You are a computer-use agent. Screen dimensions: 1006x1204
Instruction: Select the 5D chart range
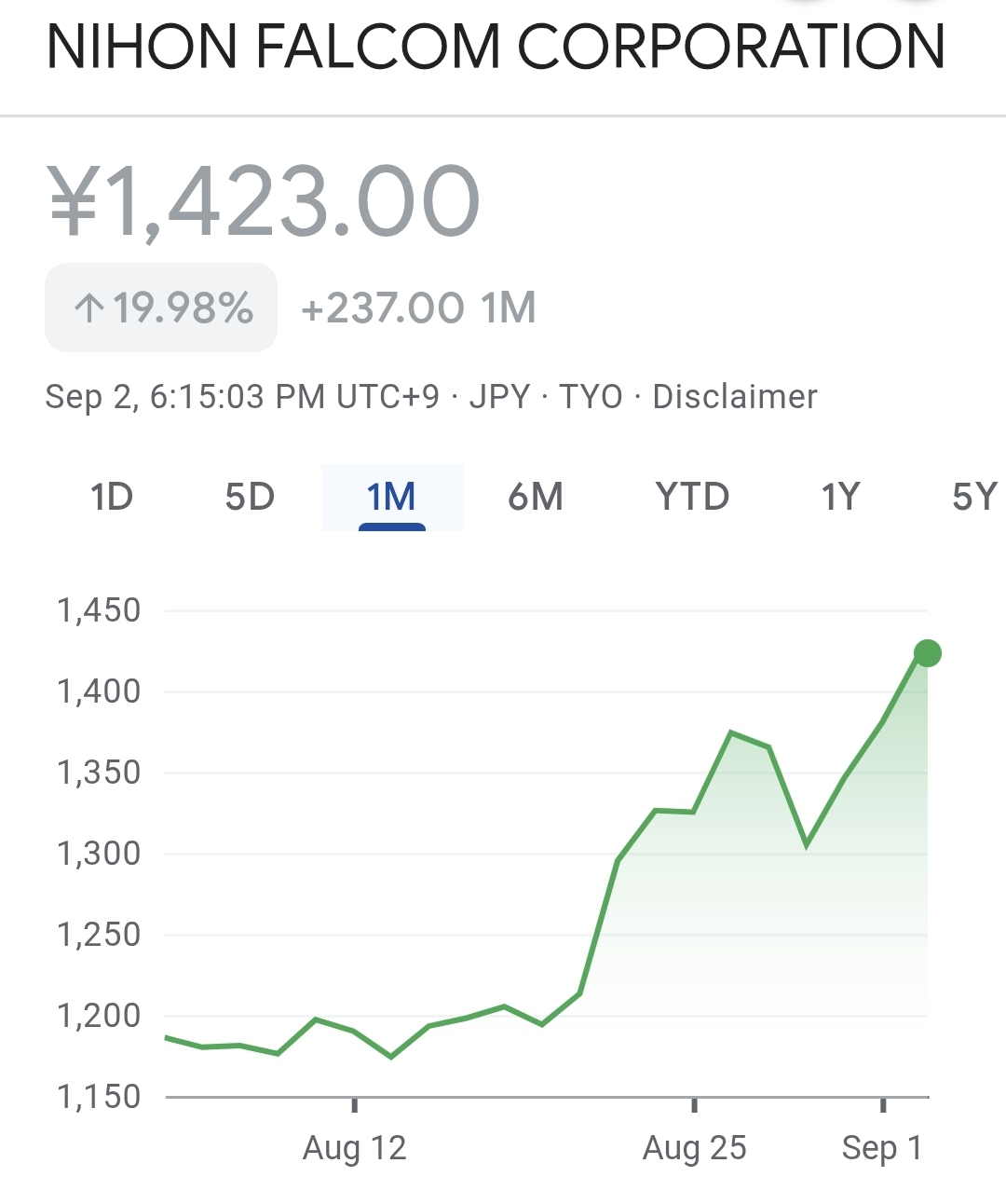(250, 497)
